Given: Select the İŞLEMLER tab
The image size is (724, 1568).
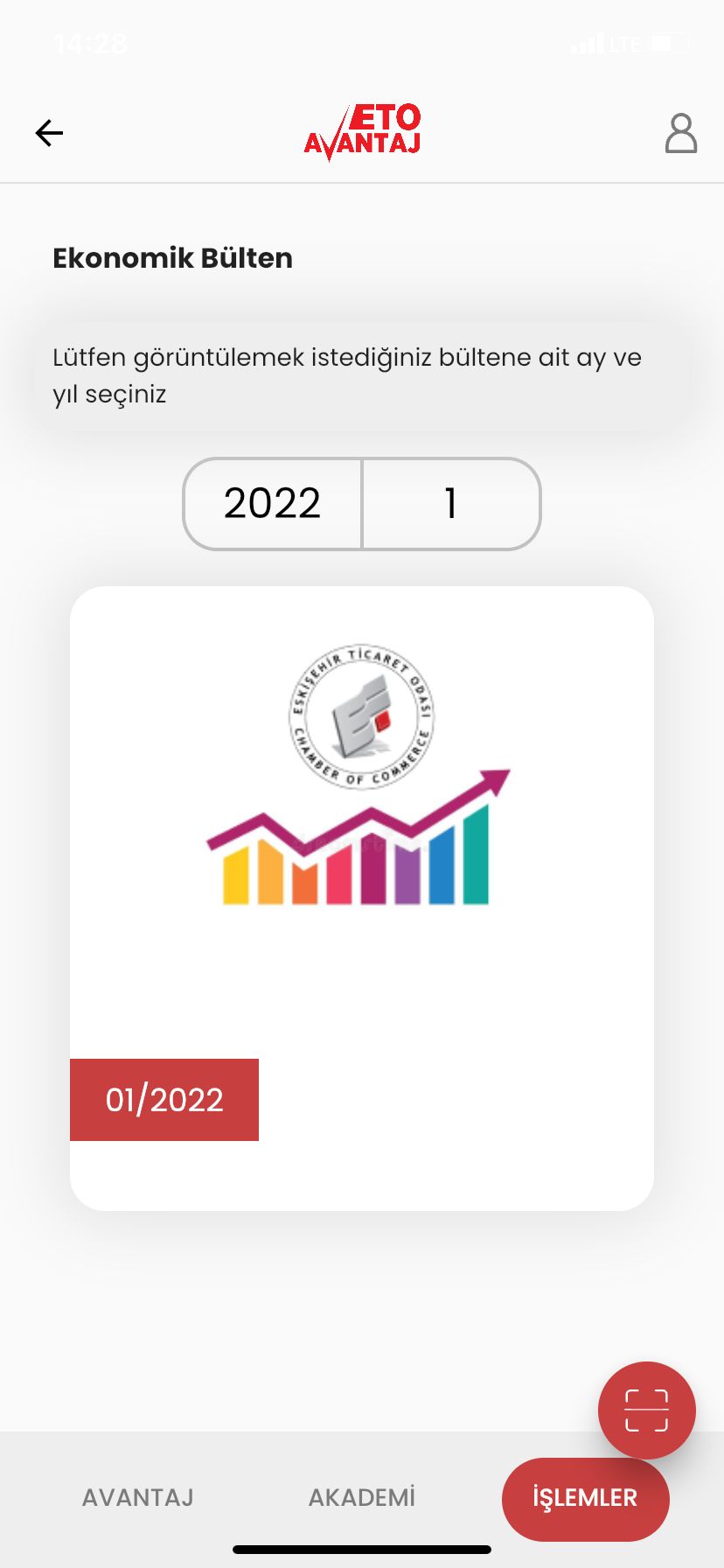Looking at the screenshot, I should (585, 1498).
